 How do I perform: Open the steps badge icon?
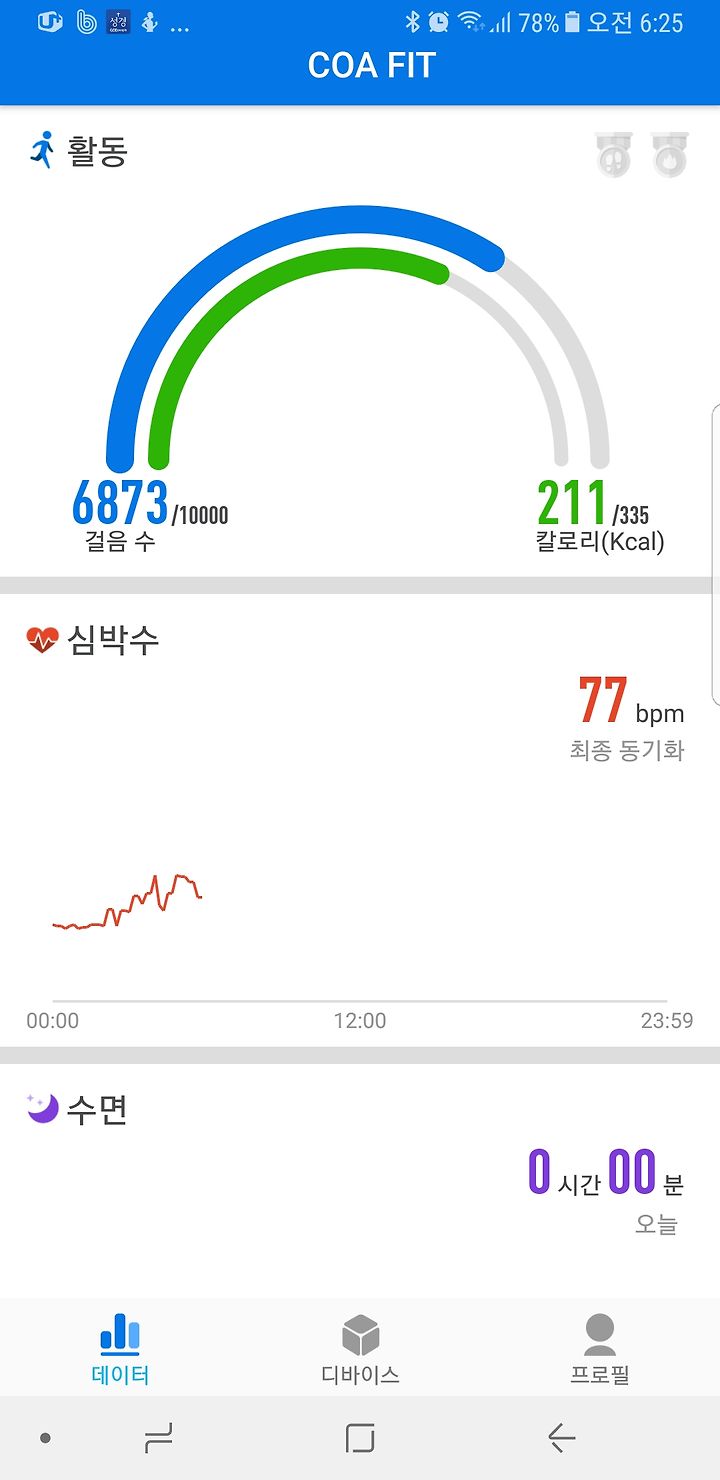tap(614, 155)
